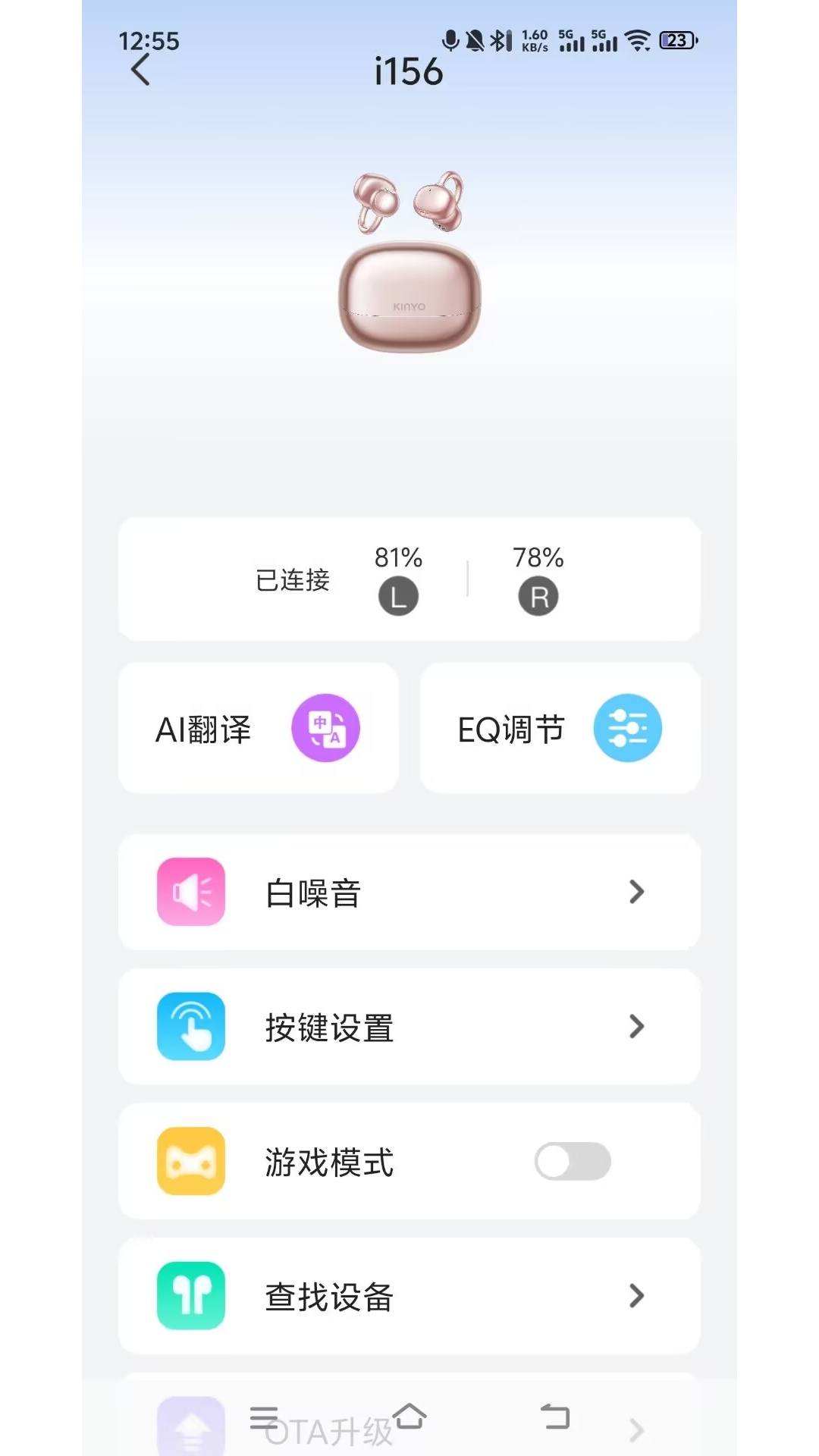Open the 白噪音 white noise settings
Image resolution: width=819 pixels, height=1456 pixels.
click(409, 893)
